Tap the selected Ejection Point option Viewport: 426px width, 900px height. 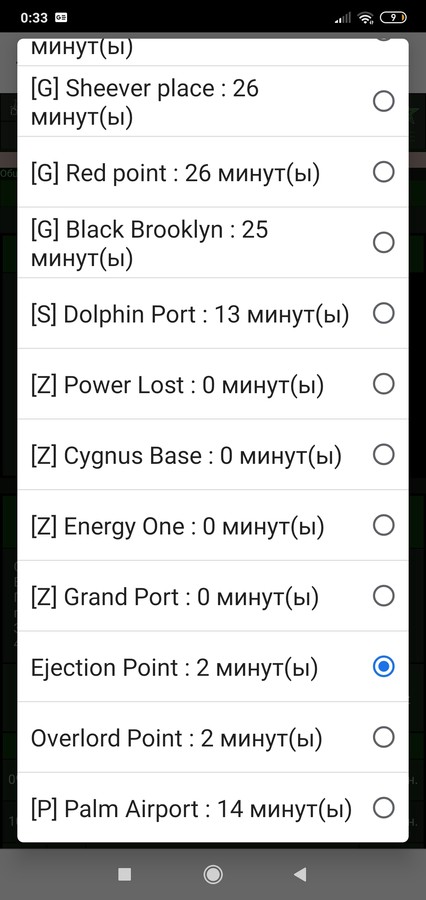coord(212,666)
